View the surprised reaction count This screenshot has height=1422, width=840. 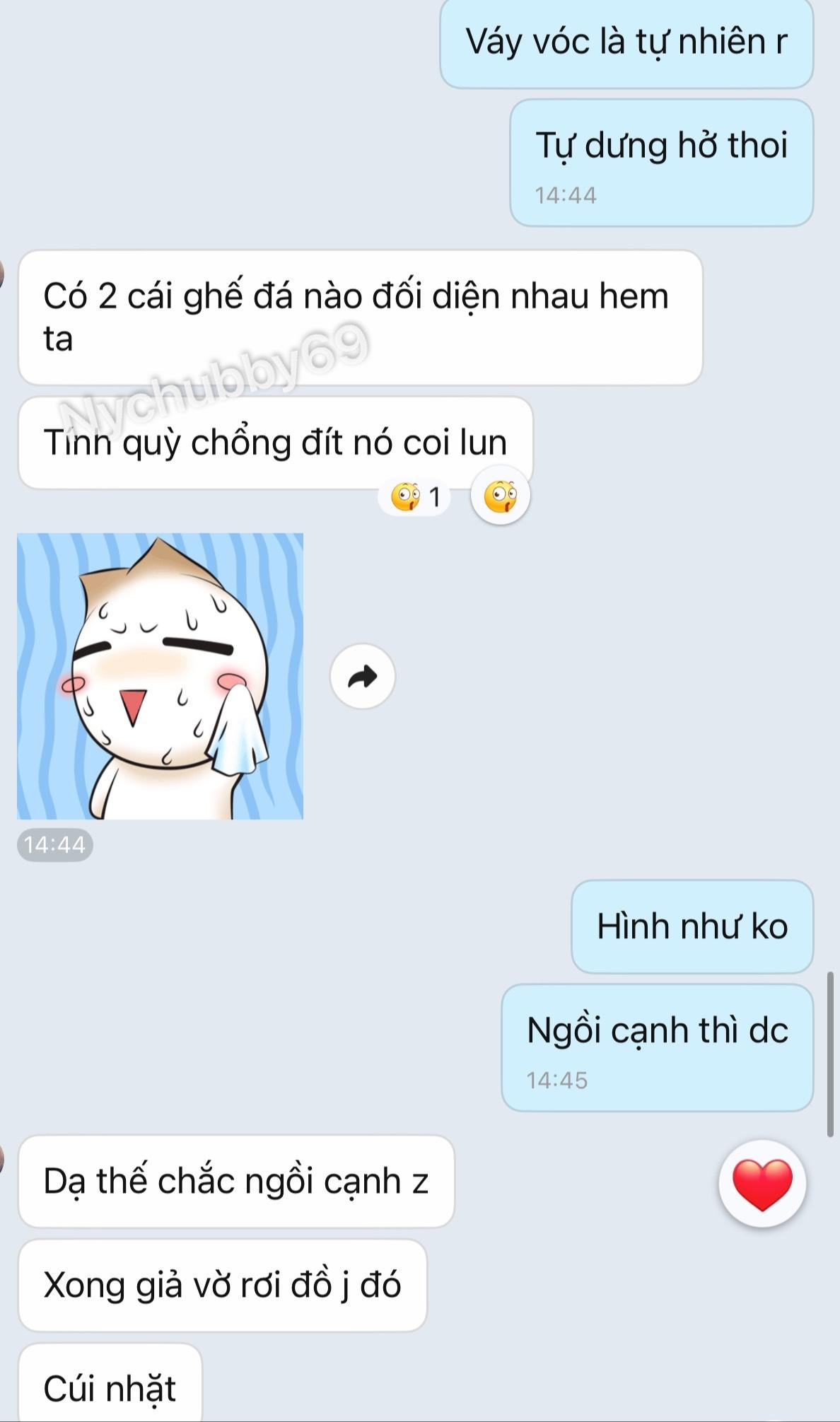(x=416, y=497)
